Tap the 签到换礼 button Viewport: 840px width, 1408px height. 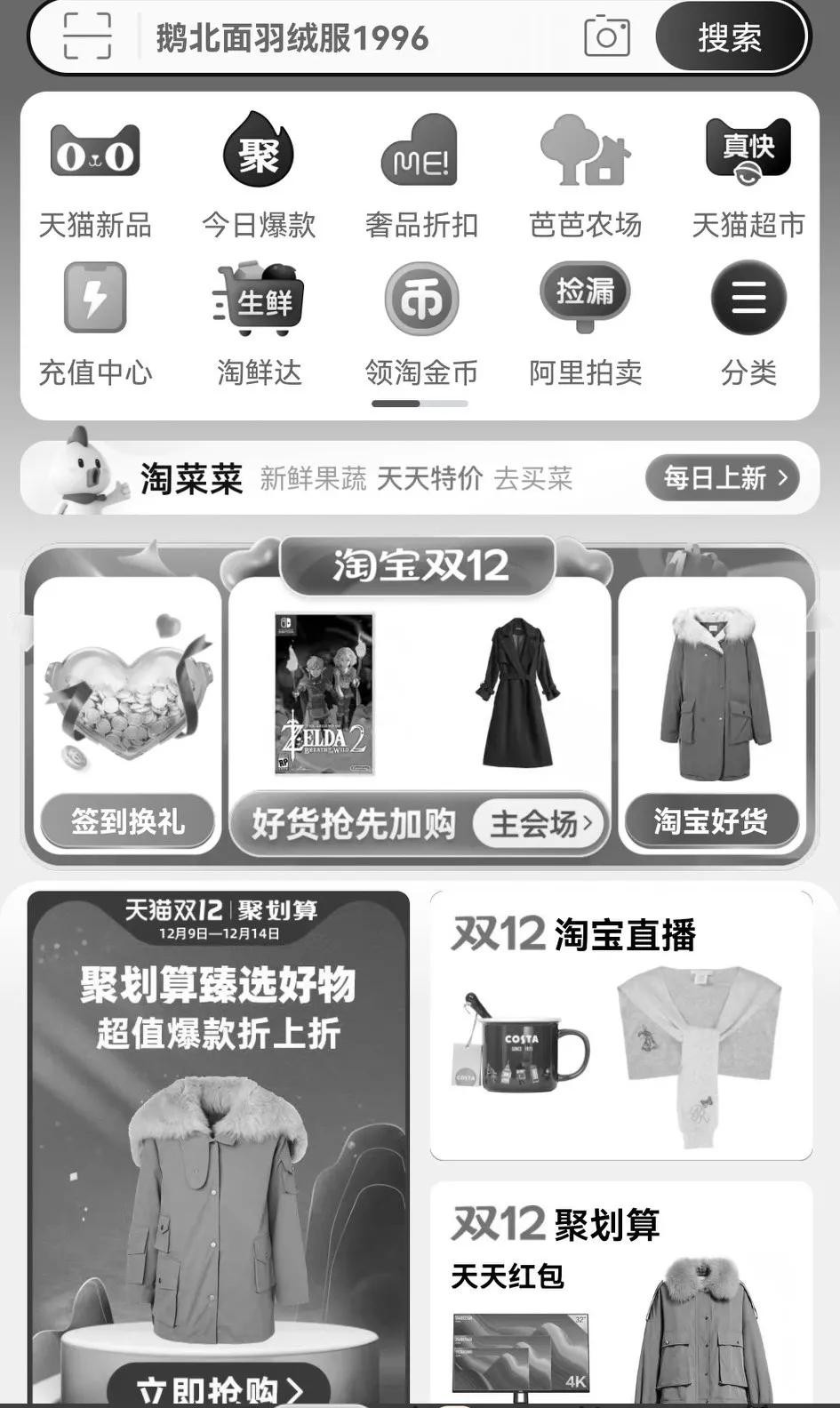click(x=128, y=820)
